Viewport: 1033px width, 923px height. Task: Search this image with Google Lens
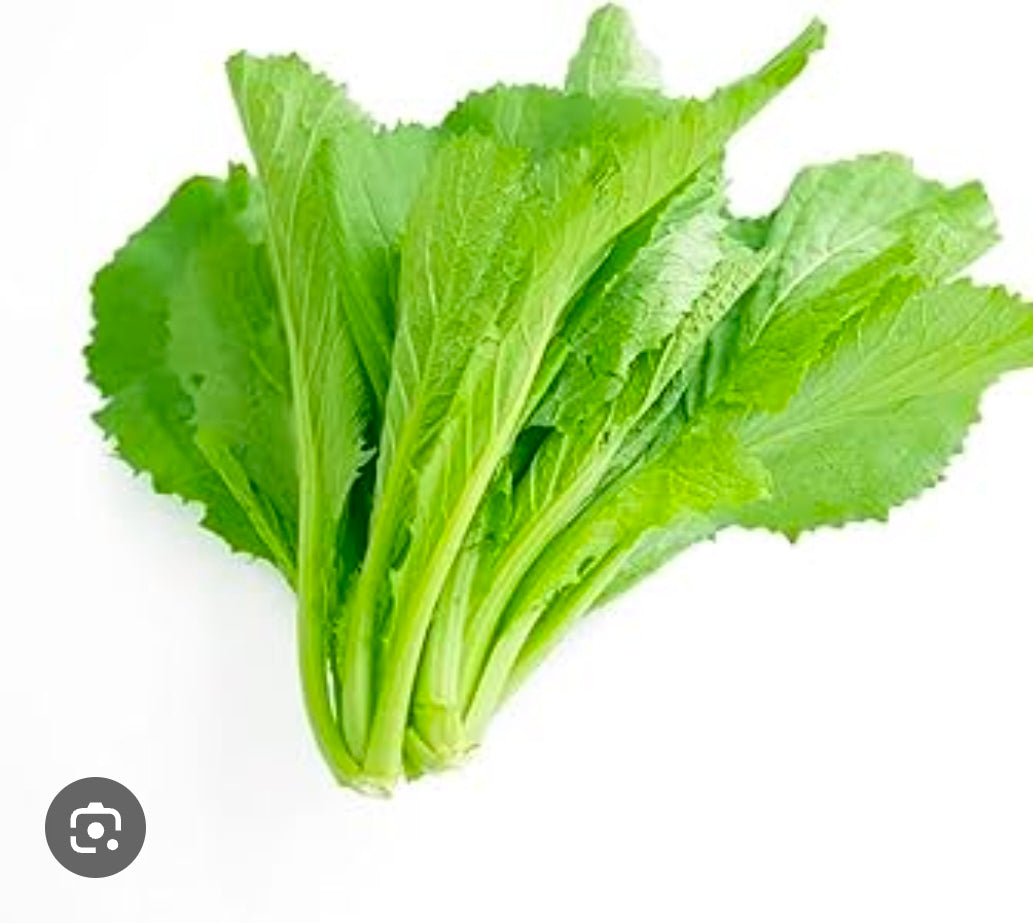click(x=95, y=827)
